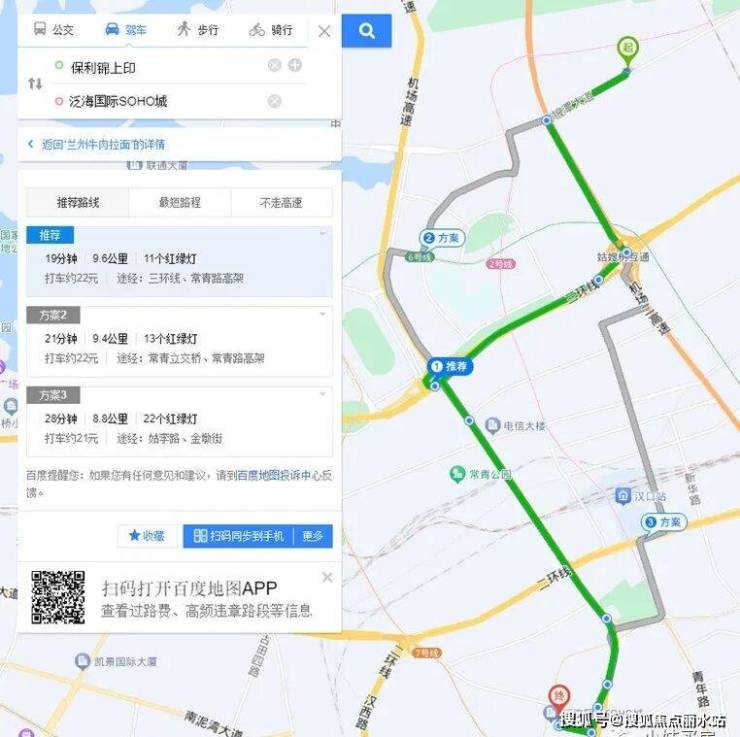Clear the destination field
Viewport: 740px width, 737px height.
pos(274,101)
